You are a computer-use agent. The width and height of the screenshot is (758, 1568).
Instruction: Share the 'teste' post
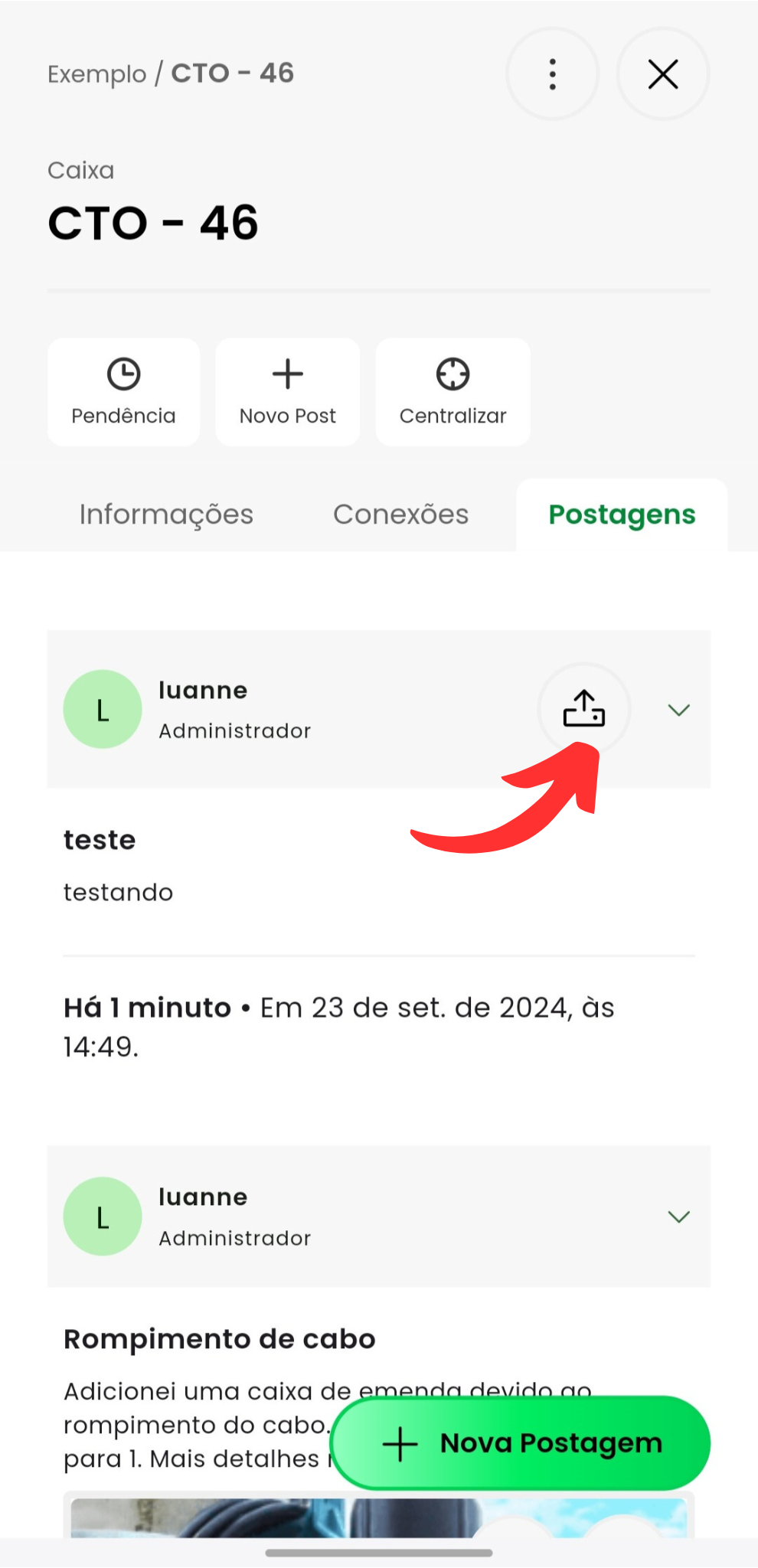[x=584, y=708]
